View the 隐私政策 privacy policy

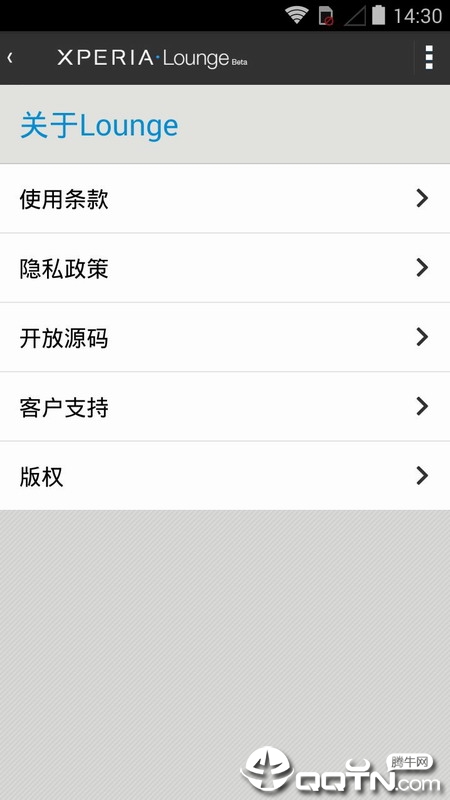coord(225,268)
